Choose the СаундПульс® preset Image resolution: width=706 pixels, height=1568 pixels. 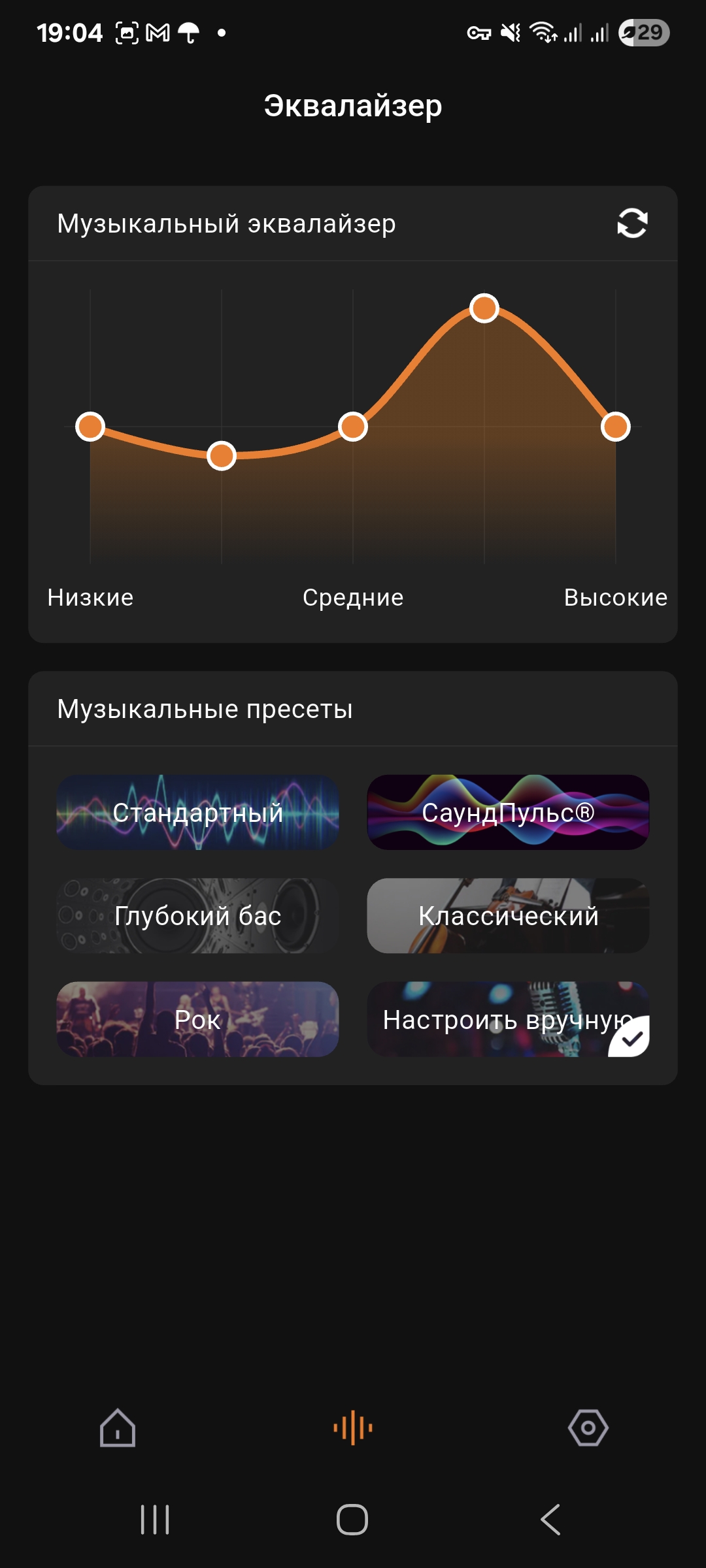pos(508,812)
